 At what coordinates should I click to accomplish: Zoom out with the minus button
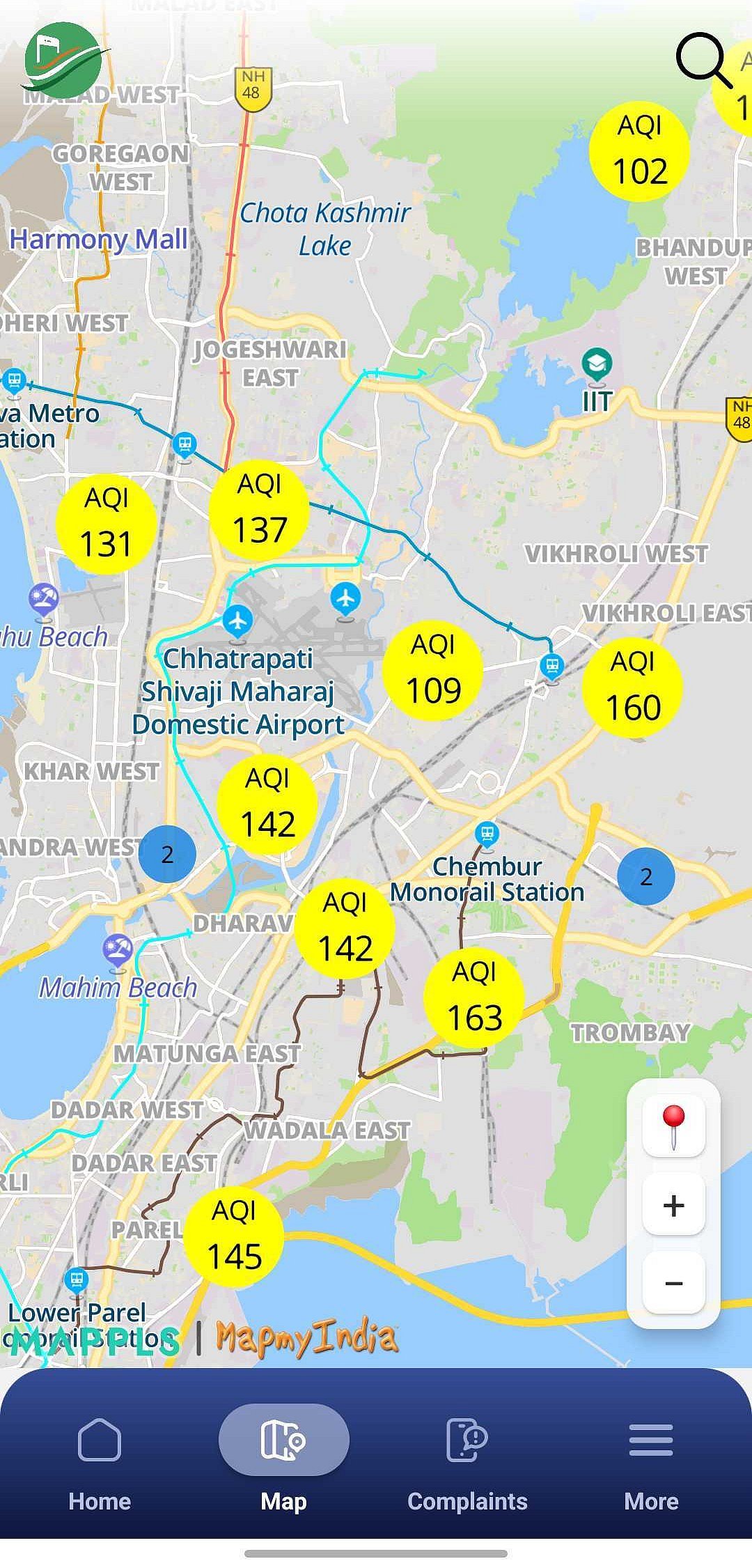pyautogui.click(x=673, y=1282)
